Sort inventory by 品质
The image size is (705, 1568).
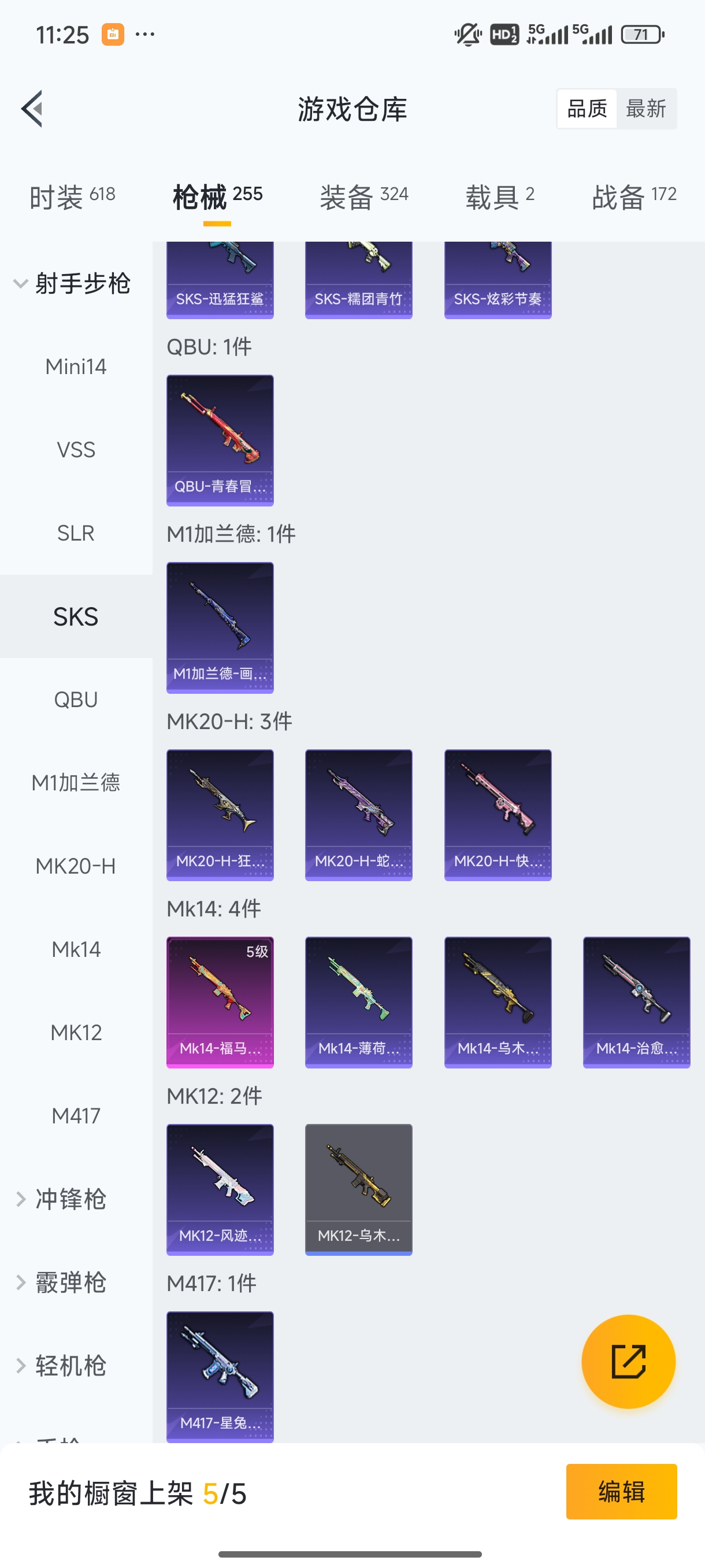pyautogui.click(x=587, y=109)
